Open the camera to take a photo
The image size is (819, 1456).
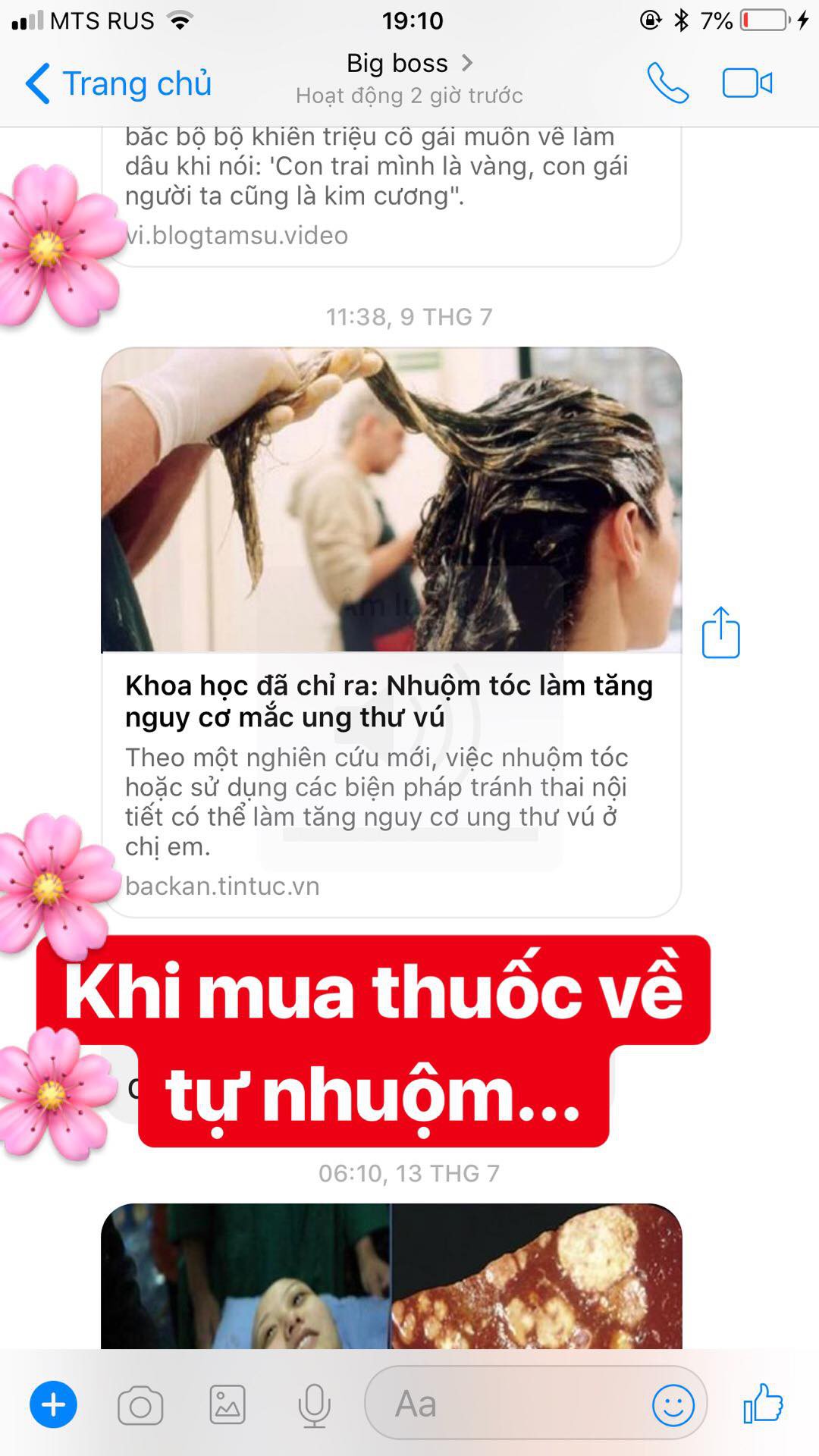coord(140,1405)
